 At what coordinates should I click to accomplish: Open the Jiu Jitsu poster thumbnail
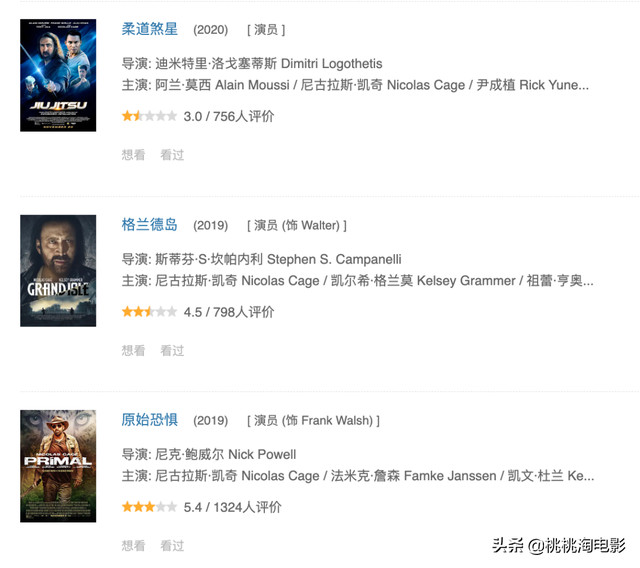click(58, 75)
